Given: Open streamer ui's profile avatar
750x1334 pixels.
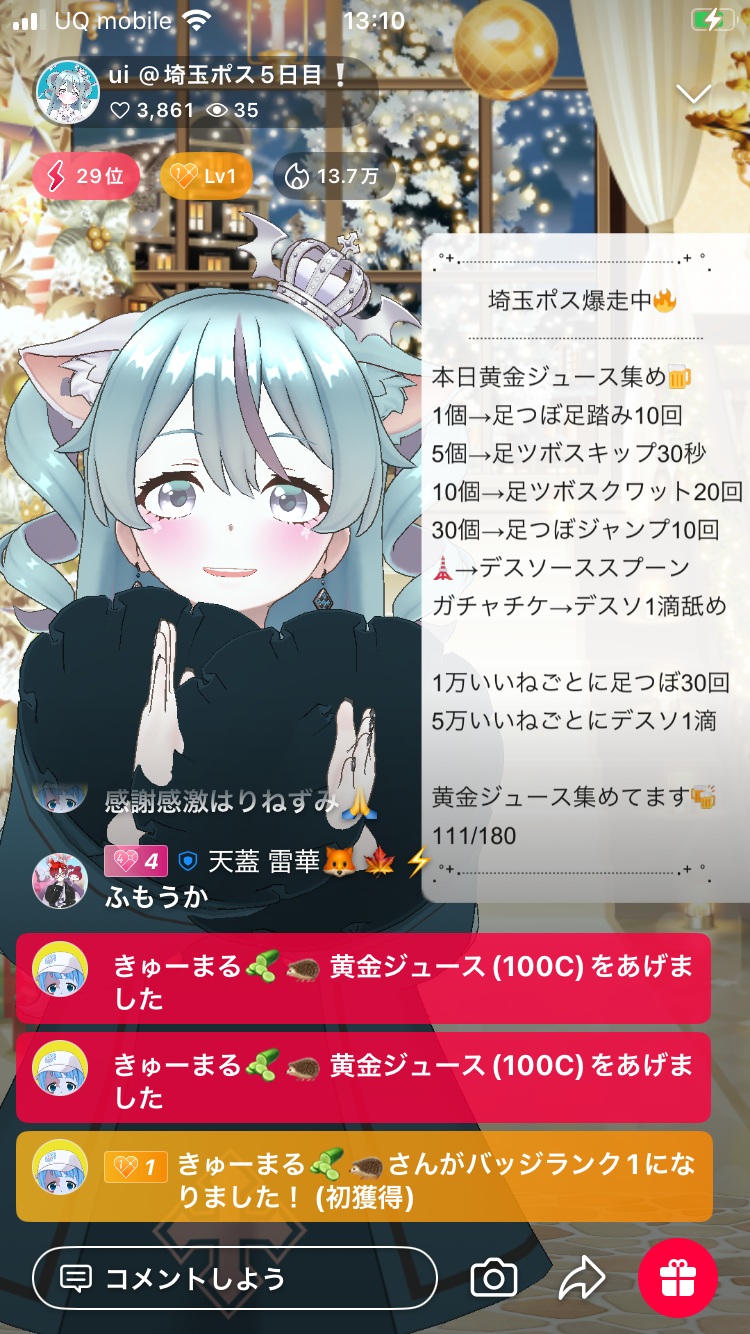Looking at the screenshot, I should 67,94.
